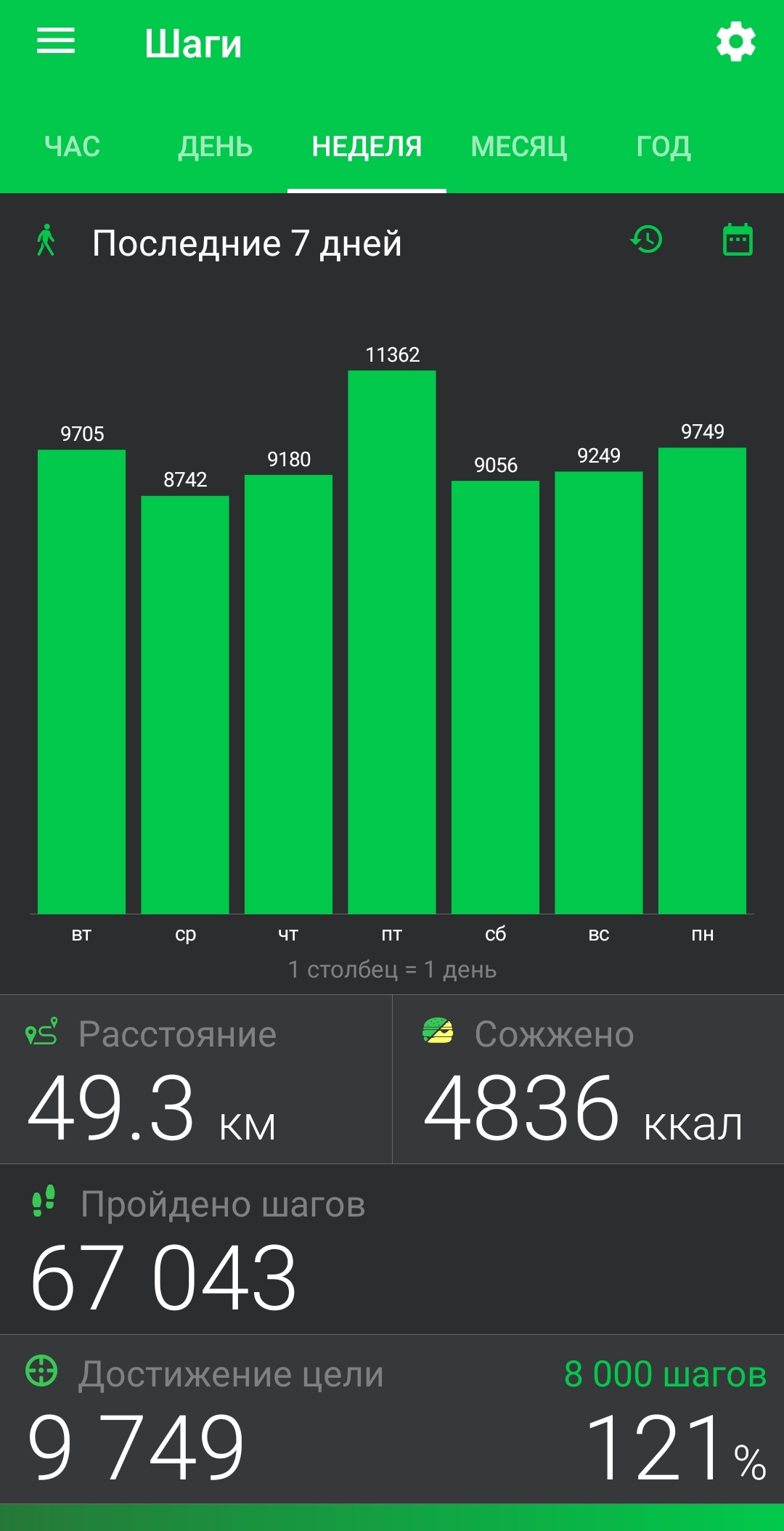The height and width of the screenshot is (1531, 784).
Task: Open the settings gear
Action: click(x=736, y=41)
